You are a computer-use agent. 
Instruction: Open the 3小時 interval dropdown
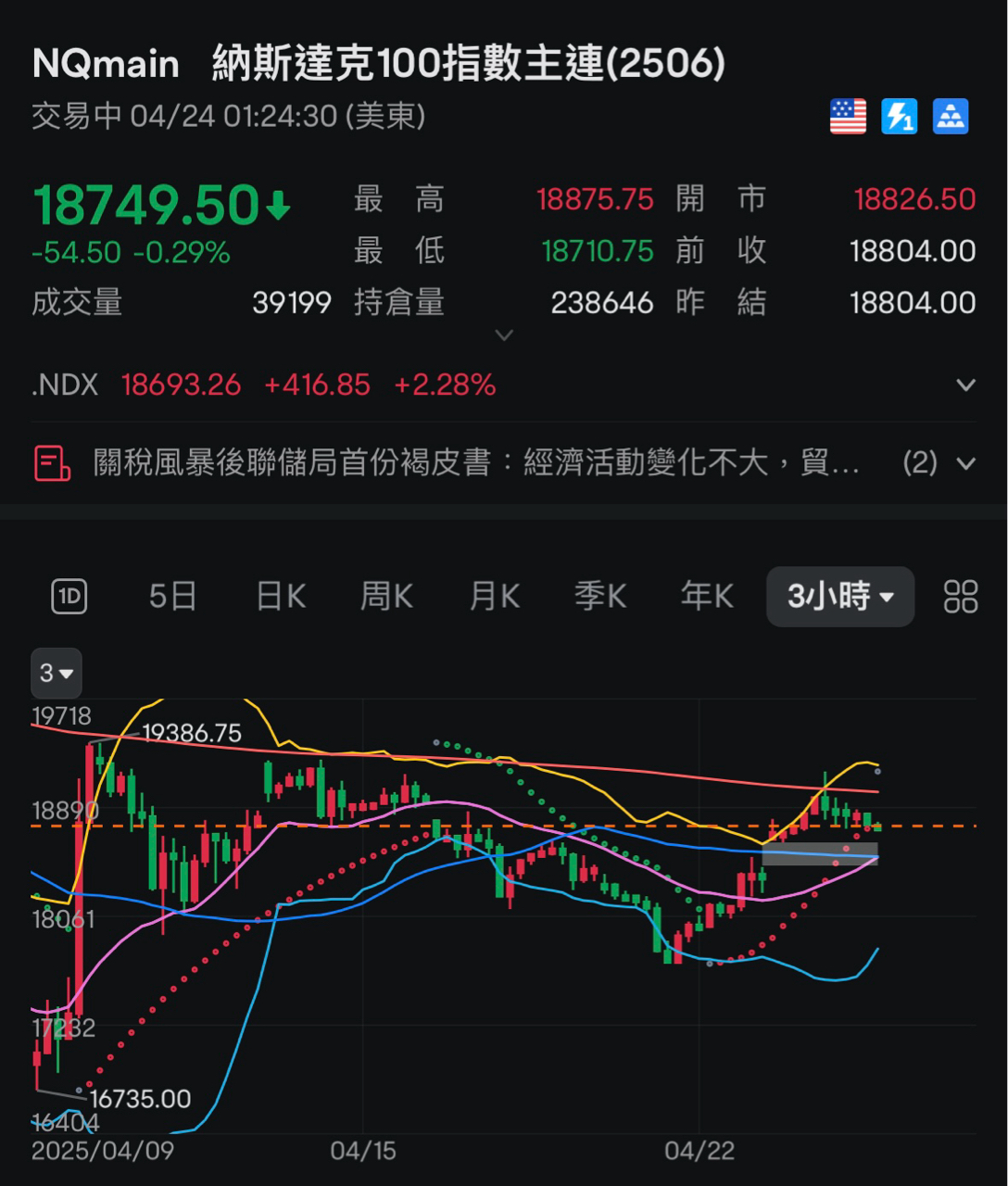840,597
